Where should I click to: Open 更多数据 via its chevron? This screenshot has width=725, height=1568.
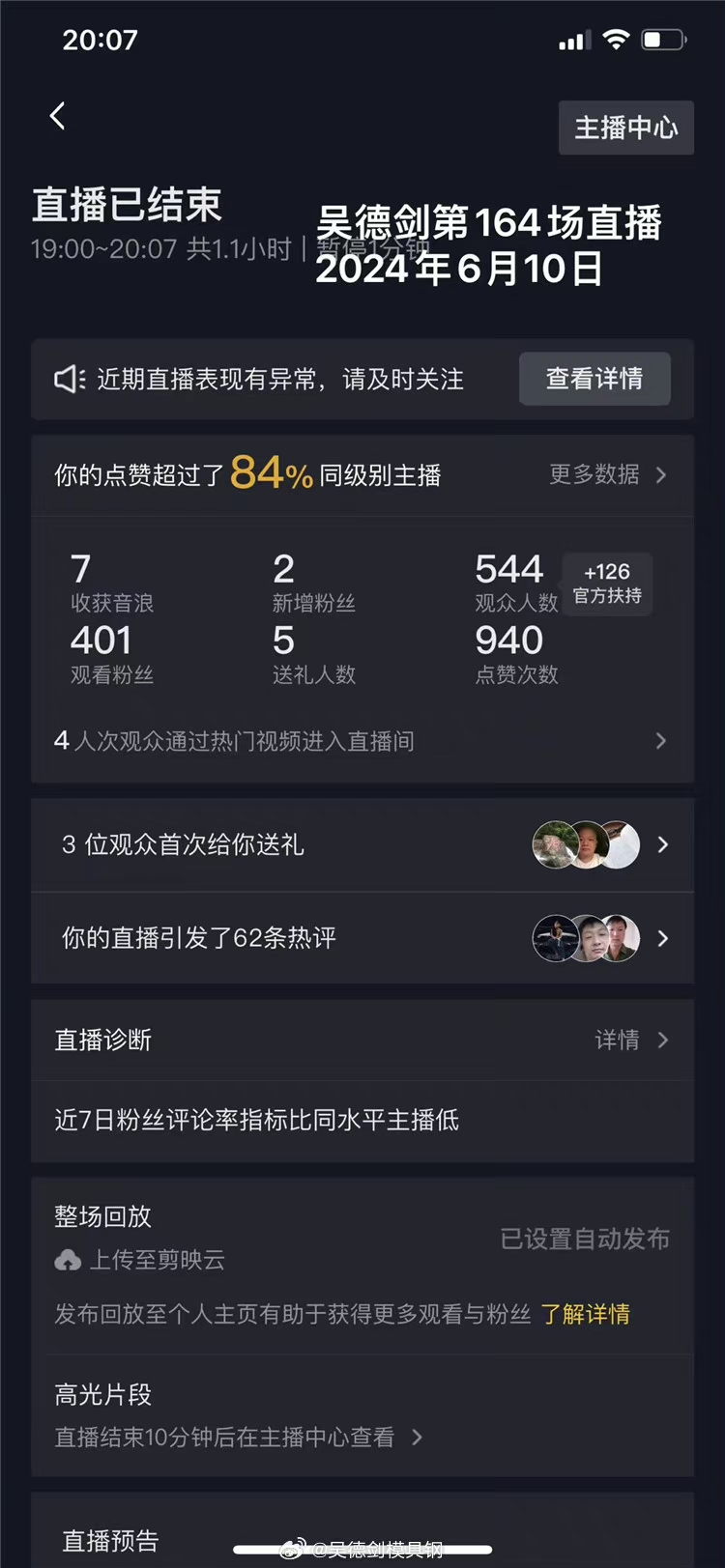coord(660,475)
